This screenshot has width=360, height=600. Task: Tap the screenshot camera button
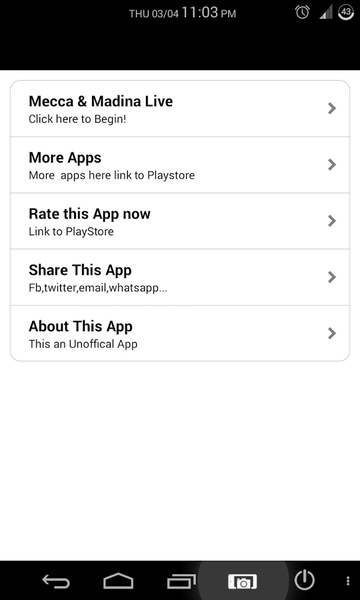point(243,582)
